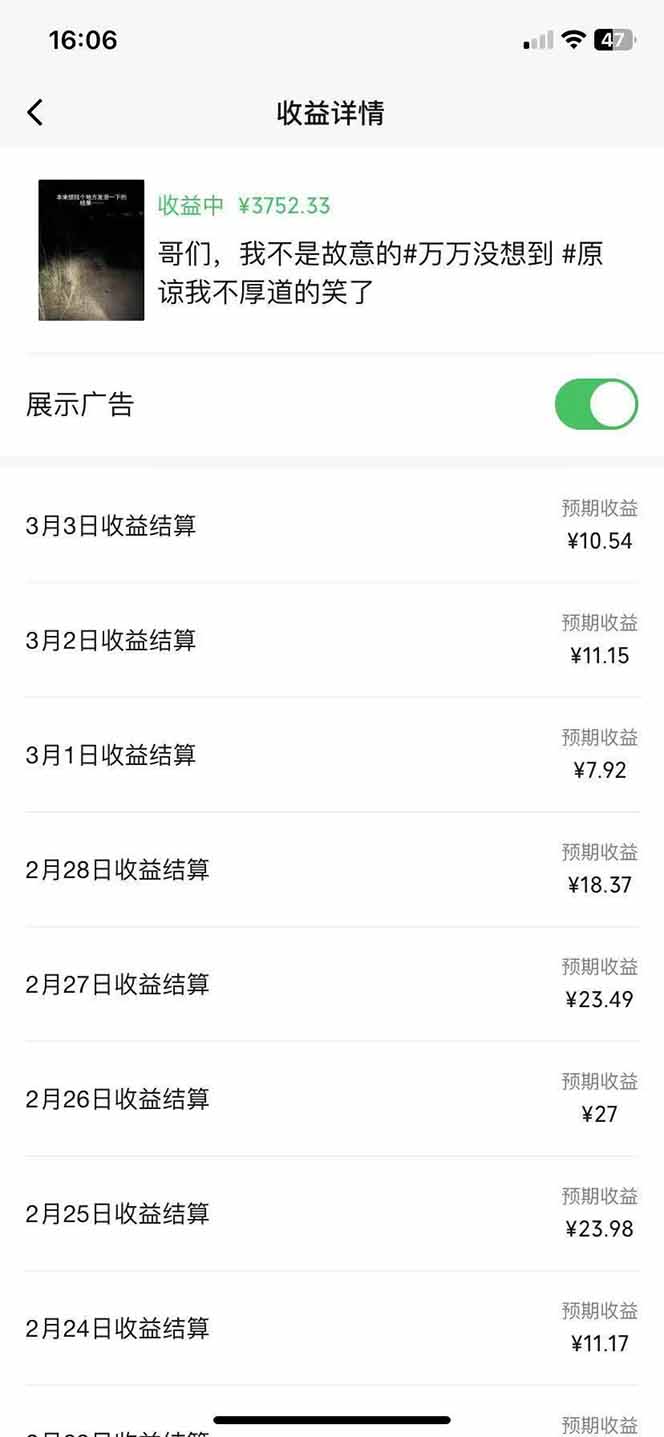Go back from the 收益详情 page
The height and width of the screenshot is (1437, 664).
tap(36, 112)
